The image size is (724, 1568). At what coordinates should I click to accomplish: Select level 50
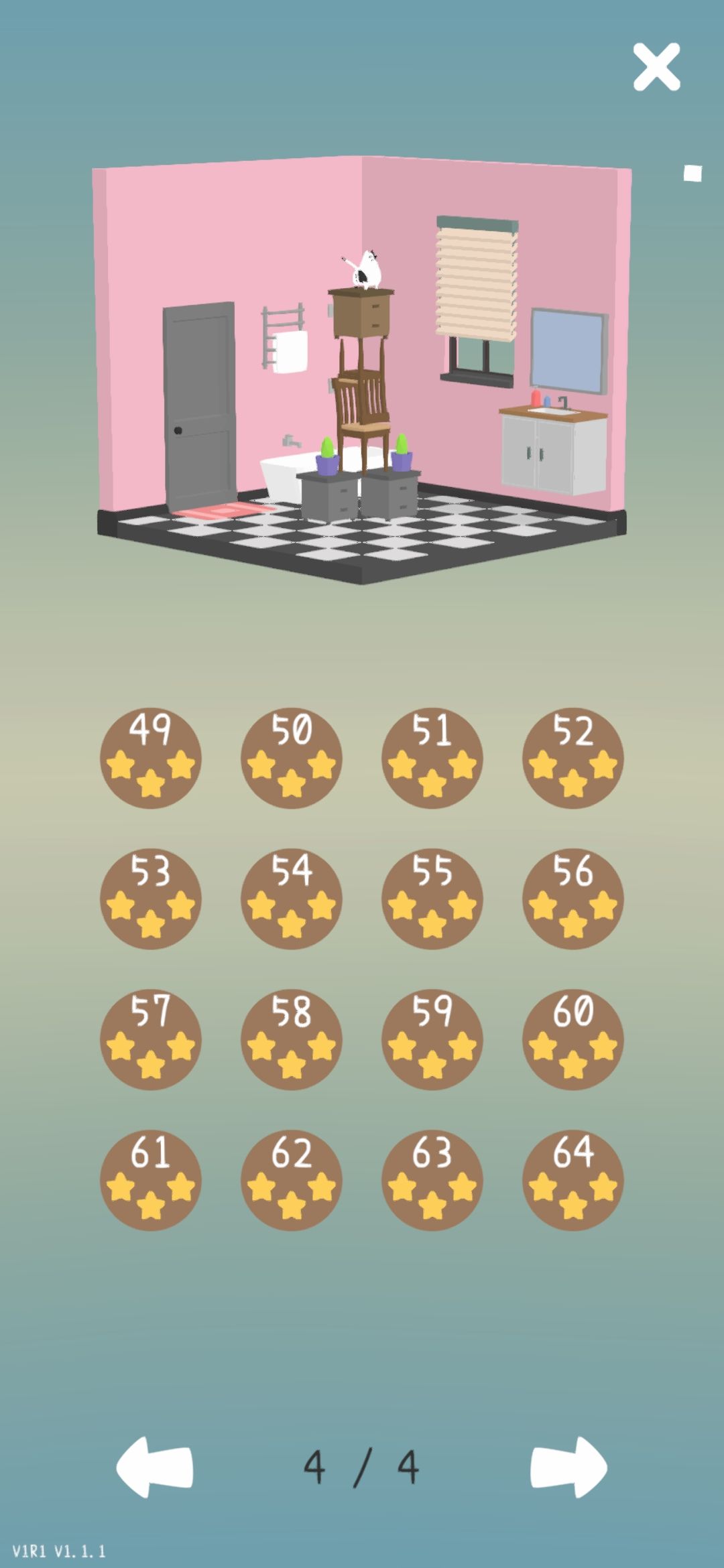pyautogui.click(x=292, y=758)
